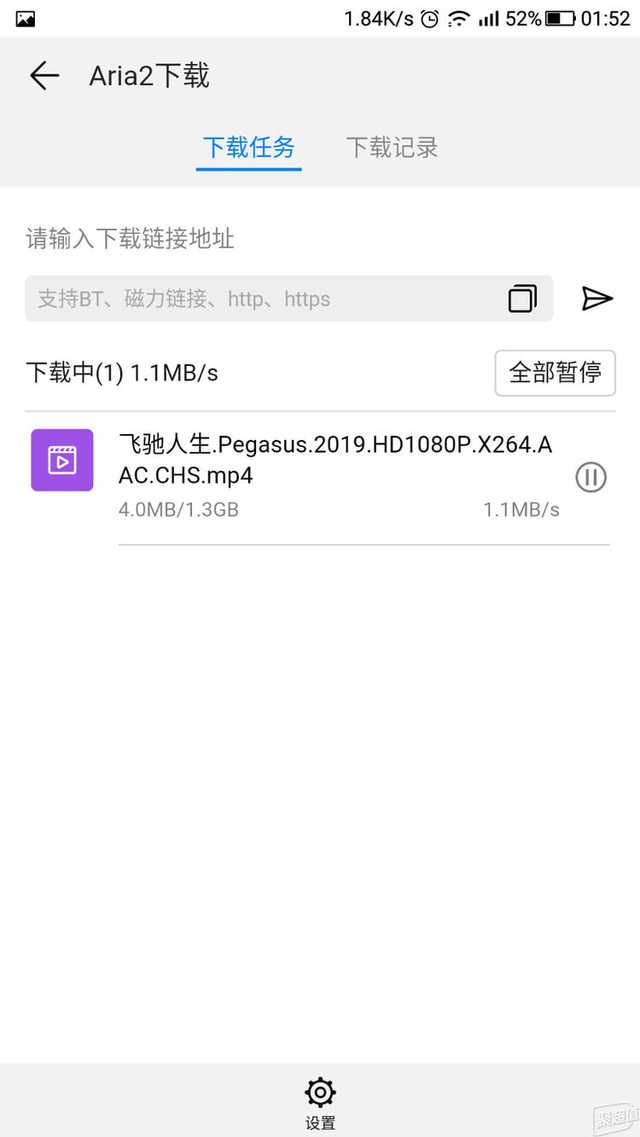Go back from Aria2下载 page
This screenshot has height=1137, width=640.
(x=44, y=76)
